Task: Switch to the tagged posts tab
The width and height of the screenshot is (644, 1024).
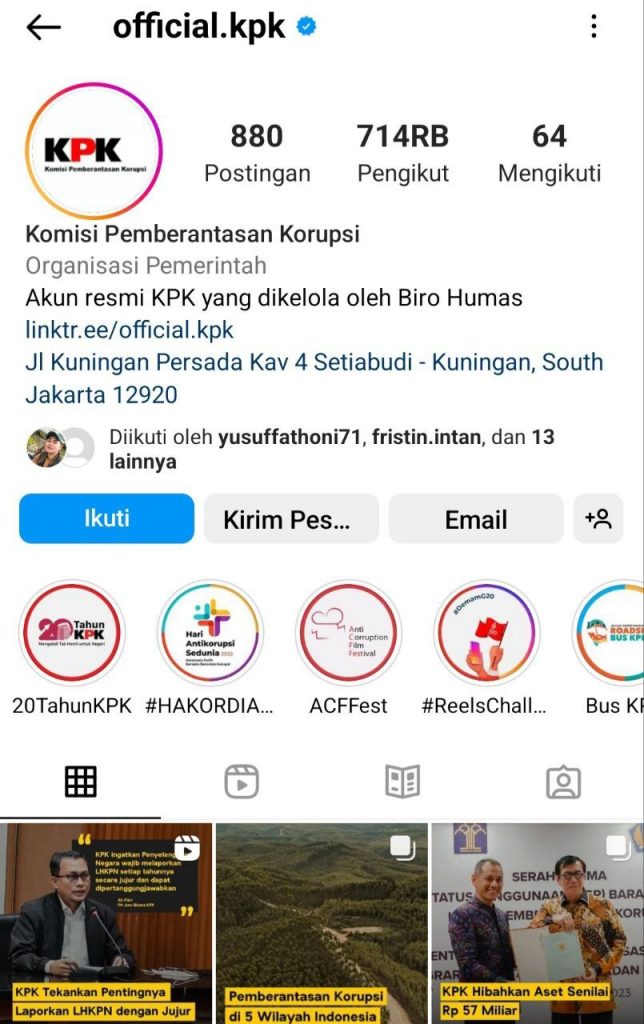Action: pyautogui.click(x=563, y=782)
